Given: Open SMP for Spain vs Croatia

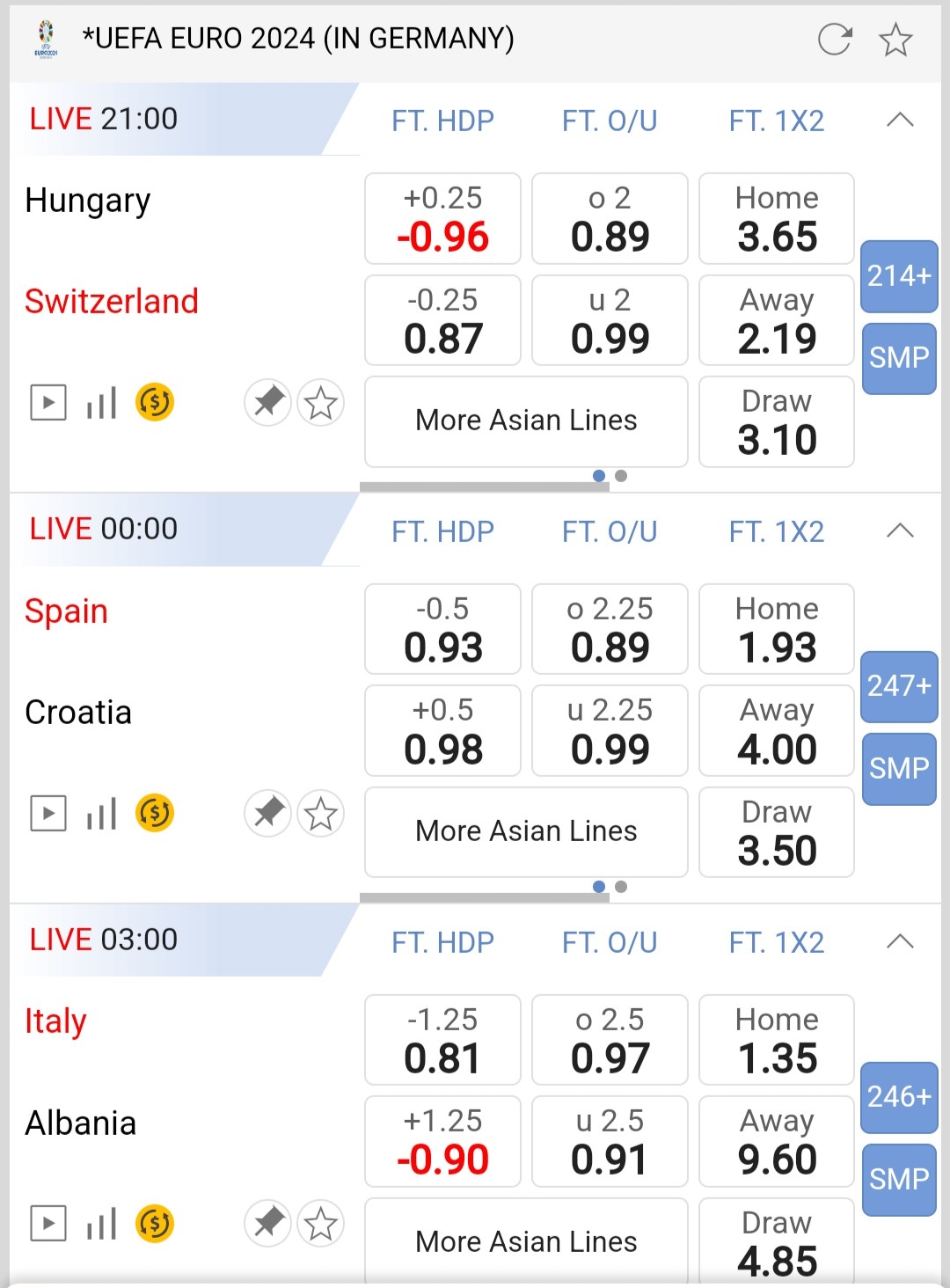Looking at the screenshot, I should pos(899,769).
